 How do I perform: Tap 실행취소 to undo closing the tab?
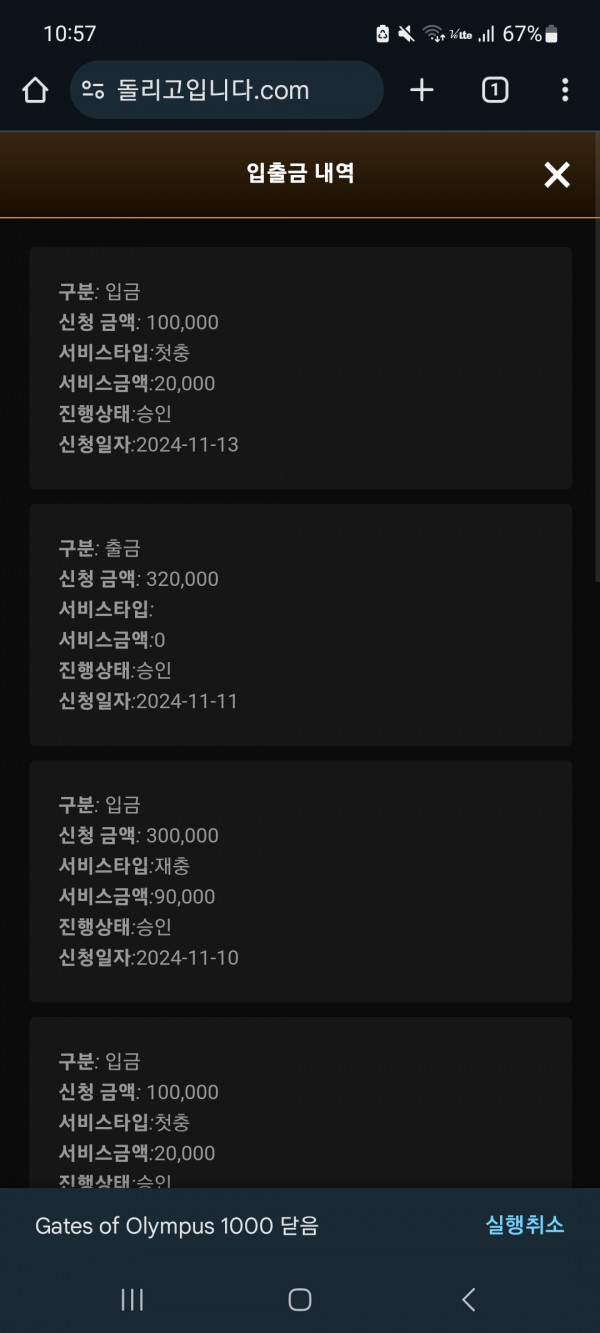pyautogui.click(x=525, y=1225)
